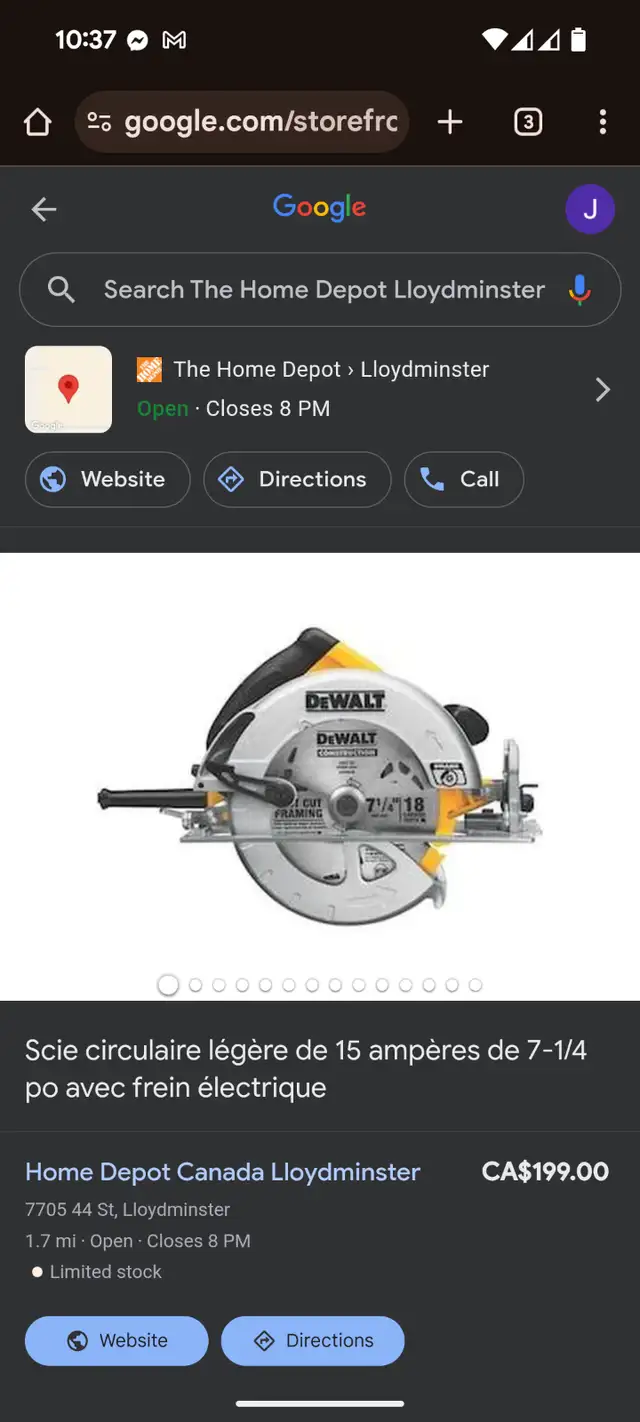Open a new browser tab
The image size is (640, 1422).
point(450,122)
